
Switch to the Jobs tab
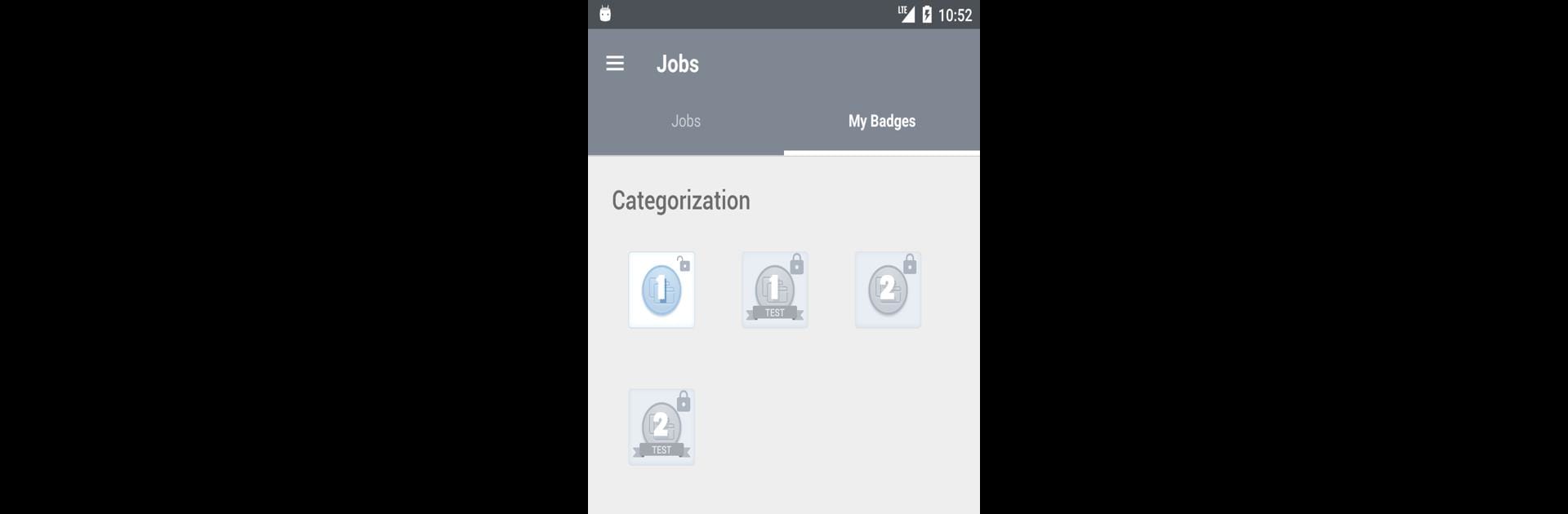686,122
